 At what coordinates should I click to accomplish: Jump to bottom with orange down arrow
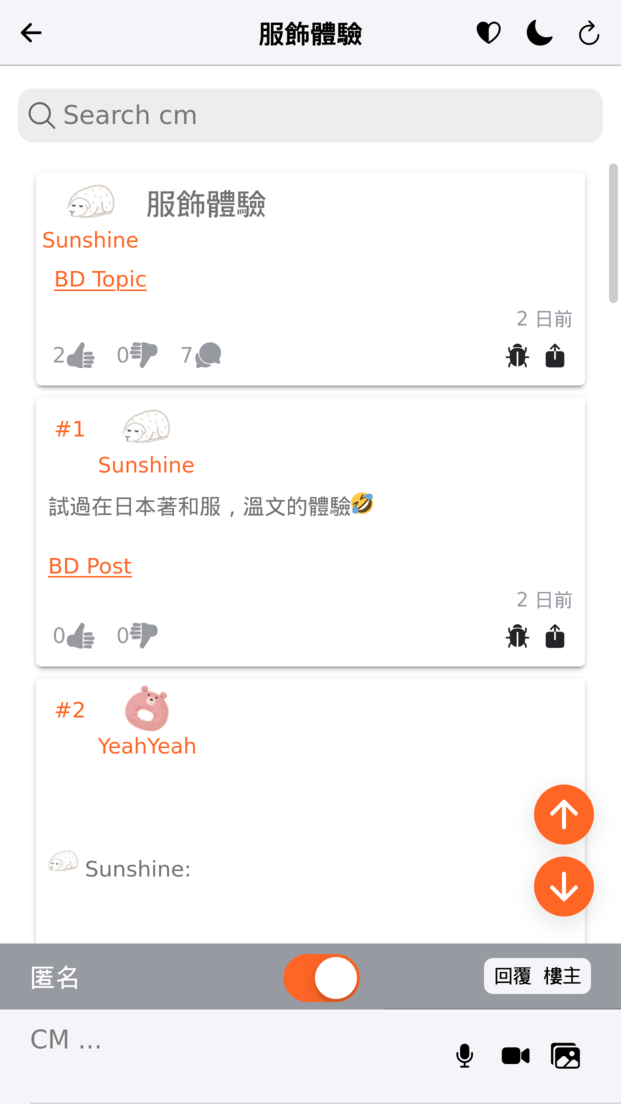click(564, 886)
